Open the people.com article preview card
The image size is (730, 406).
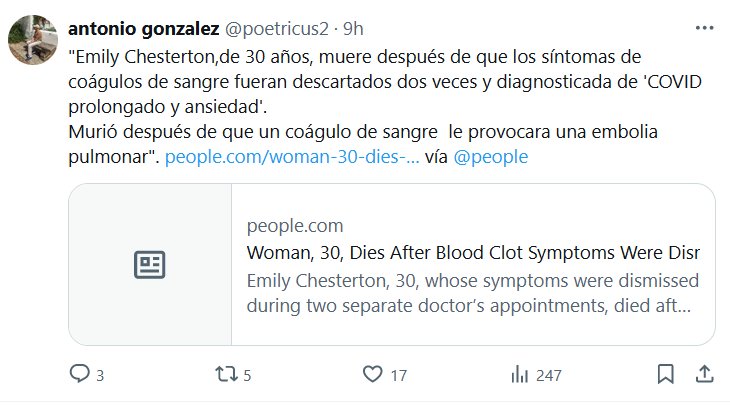392,264
